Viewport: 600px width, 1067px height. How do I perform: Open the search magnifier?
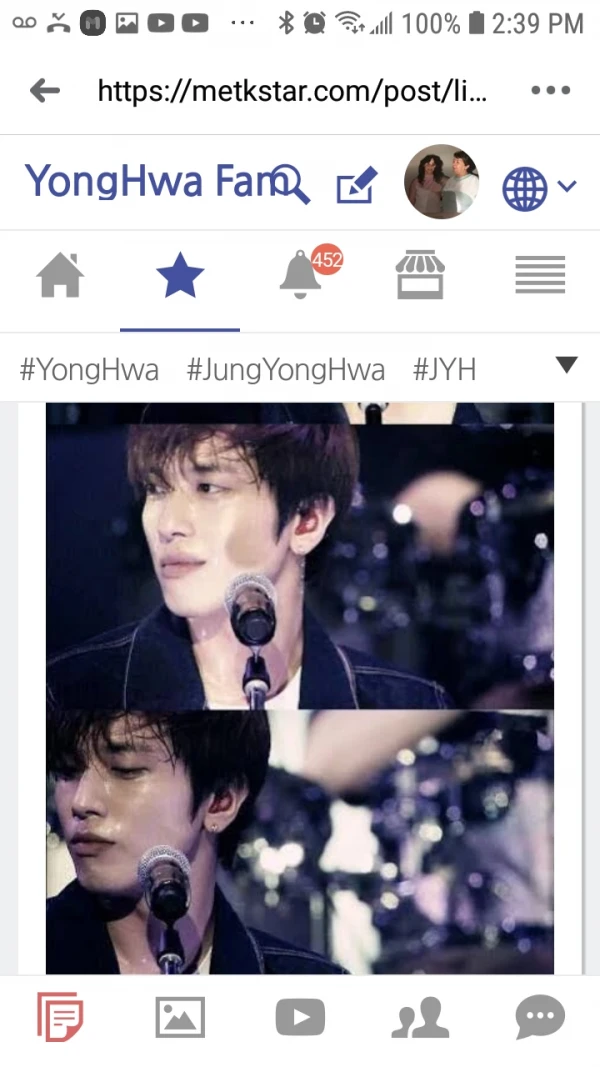pyautogui.click(x=291, y=185)
